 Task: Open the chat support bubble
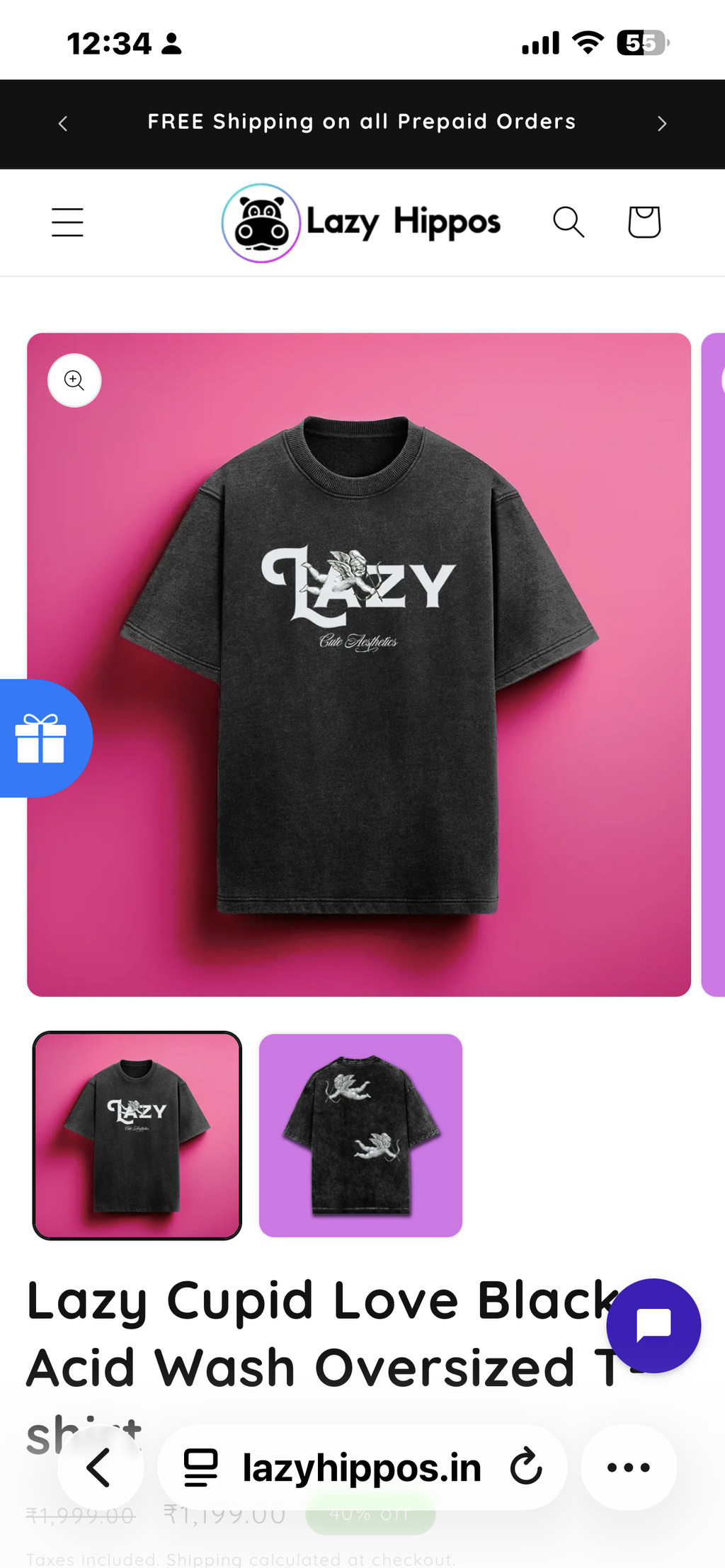coord(653,1326)
